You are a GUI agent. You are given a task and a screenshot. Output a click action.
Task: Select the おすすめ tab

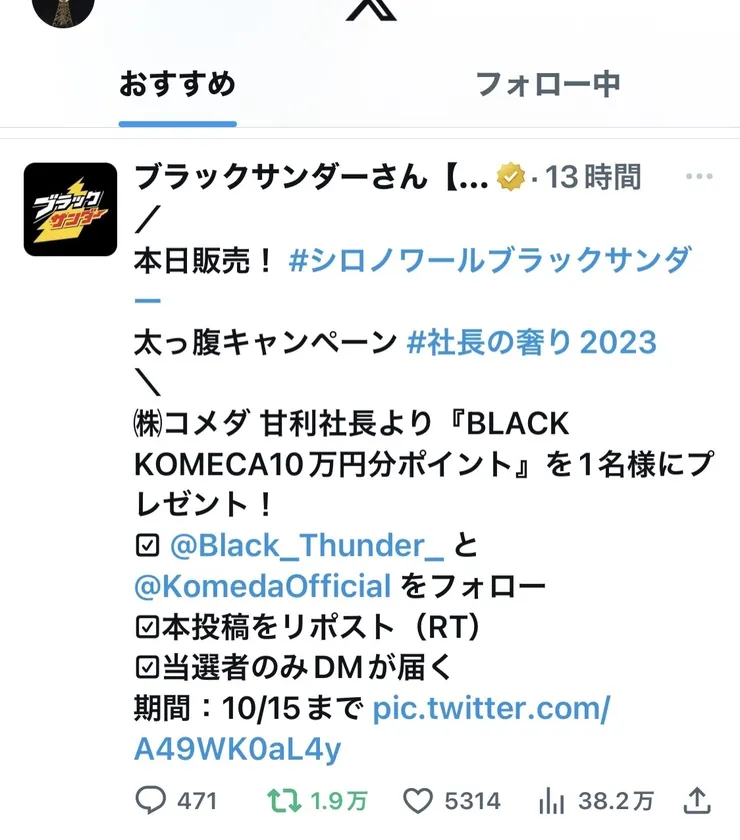[177, 85]
